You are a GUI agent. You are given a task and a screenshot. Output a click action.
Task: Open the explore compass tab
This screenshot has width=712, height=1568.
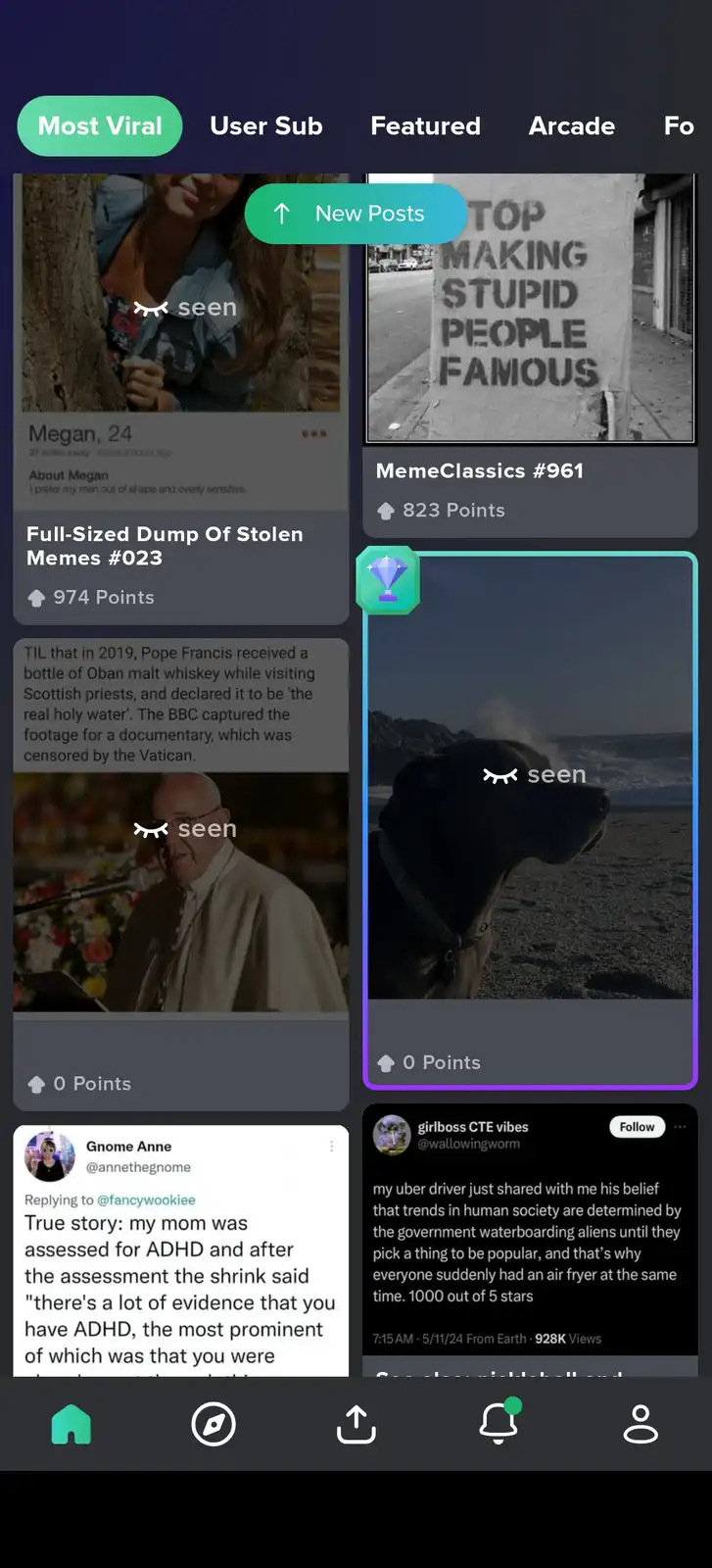coord(214,1424)
